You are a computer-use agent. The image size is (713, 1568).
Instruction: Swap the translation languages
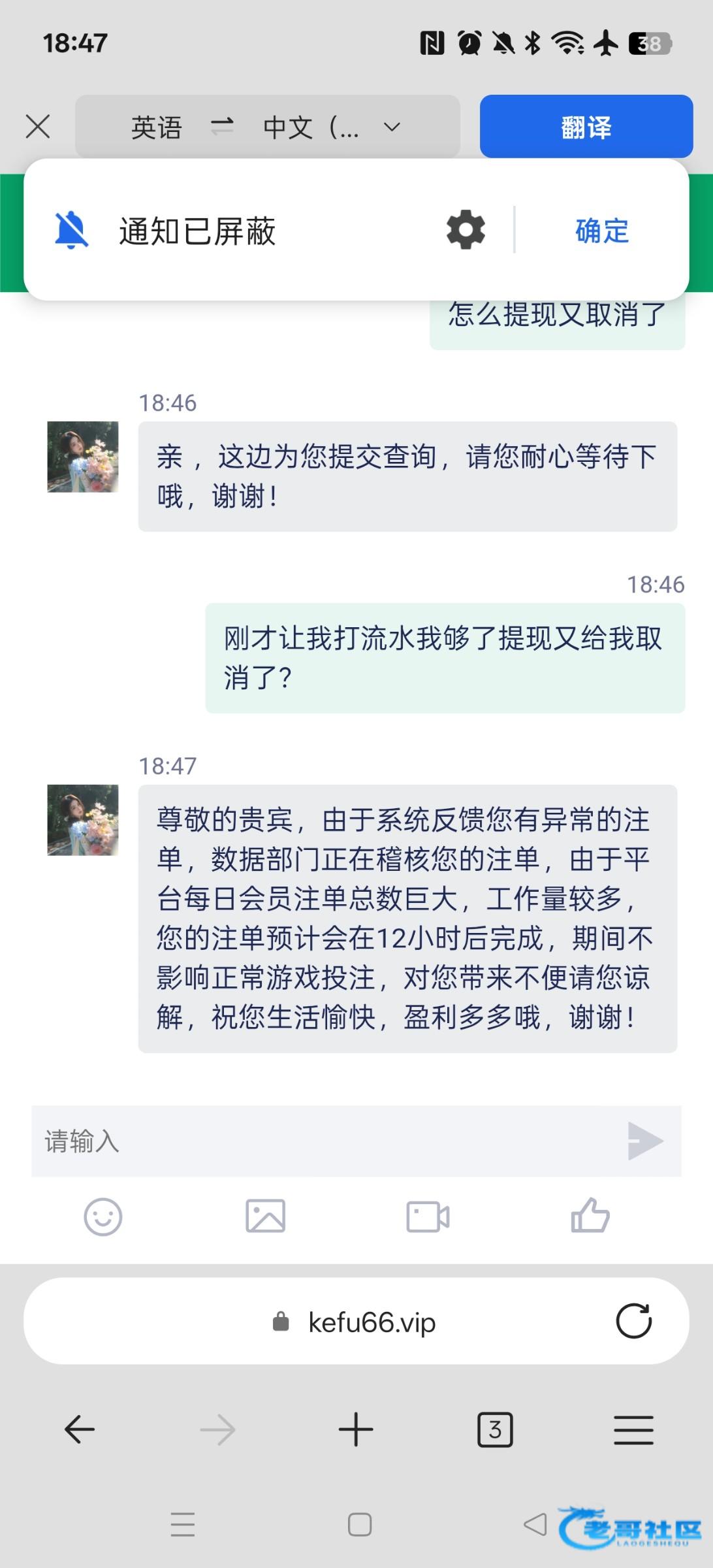pyautogui.click(x=222, y=127)
